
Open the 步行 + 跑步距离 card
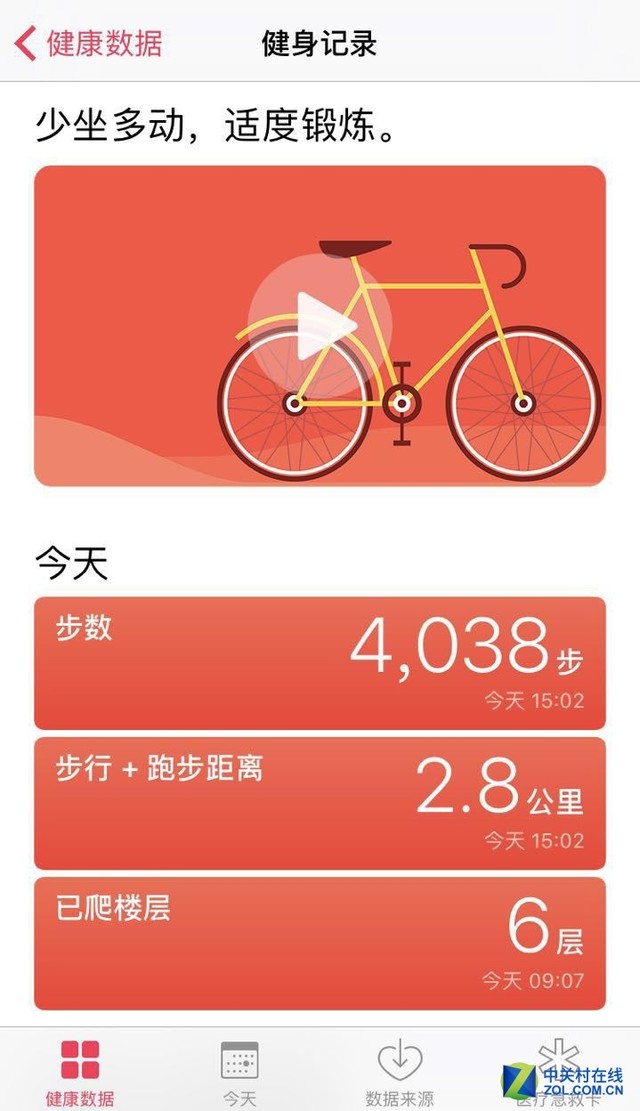tap(319, 803)
